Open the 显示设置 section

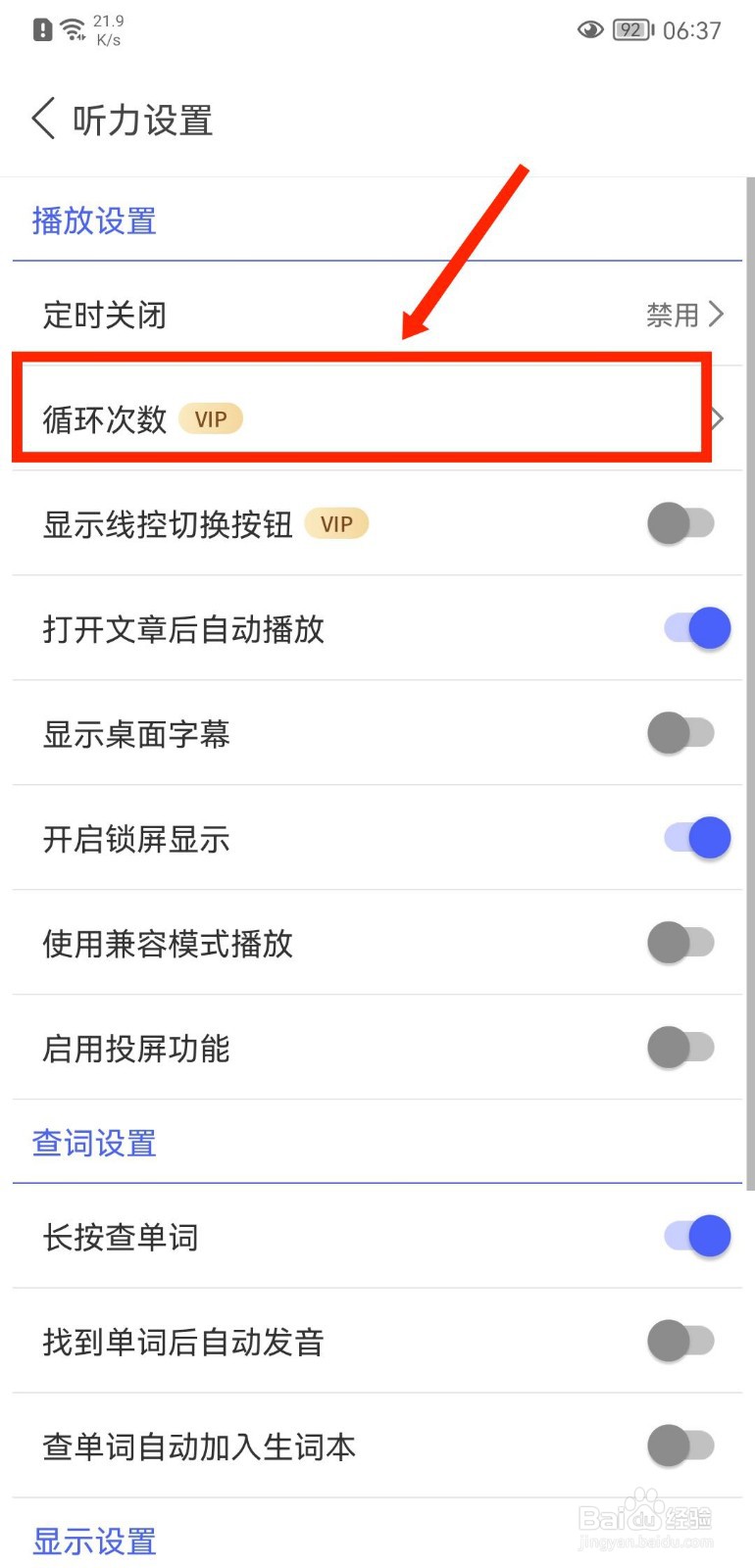point(93,1541)
